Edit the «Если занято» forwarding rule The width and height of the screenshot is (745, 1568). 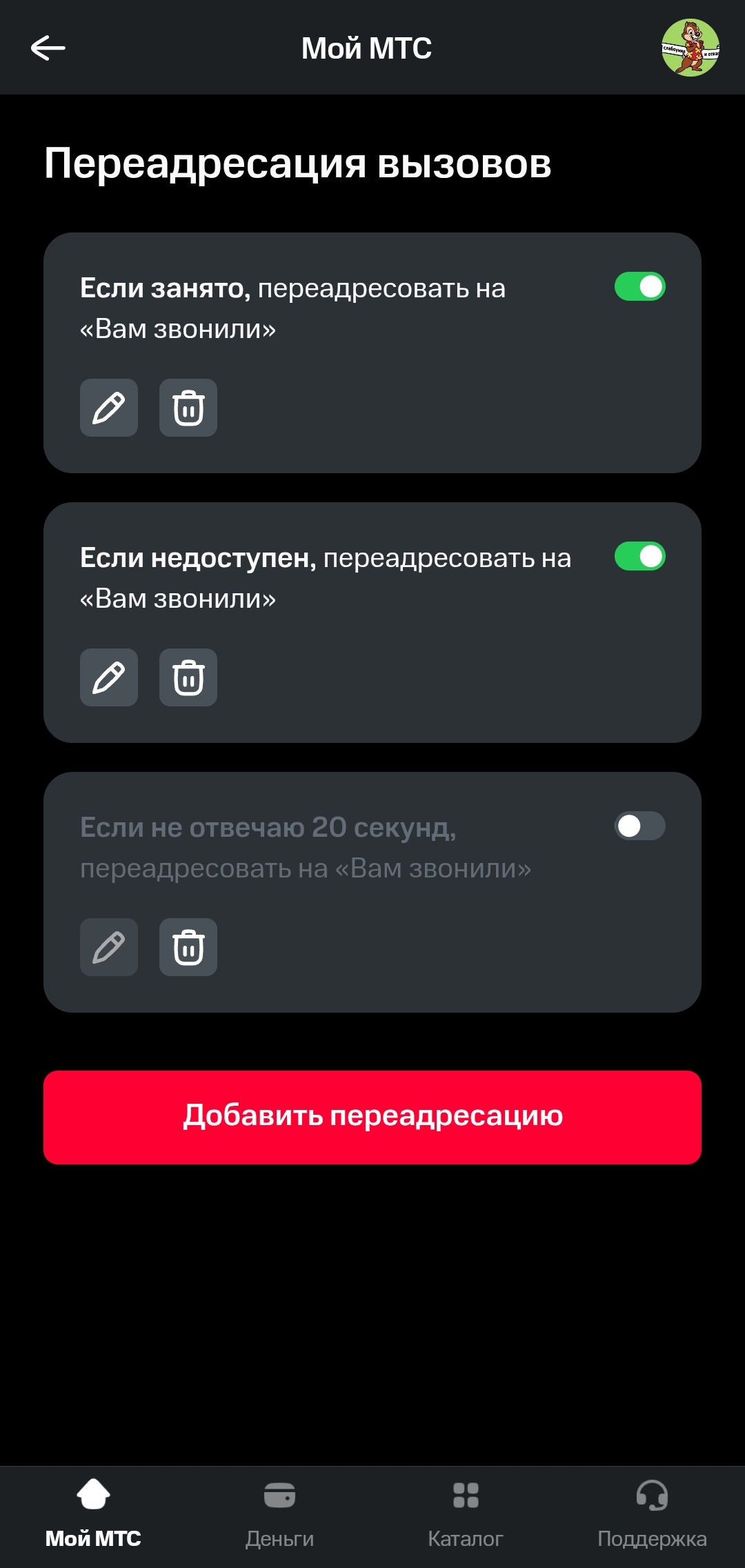coord(109,408)
